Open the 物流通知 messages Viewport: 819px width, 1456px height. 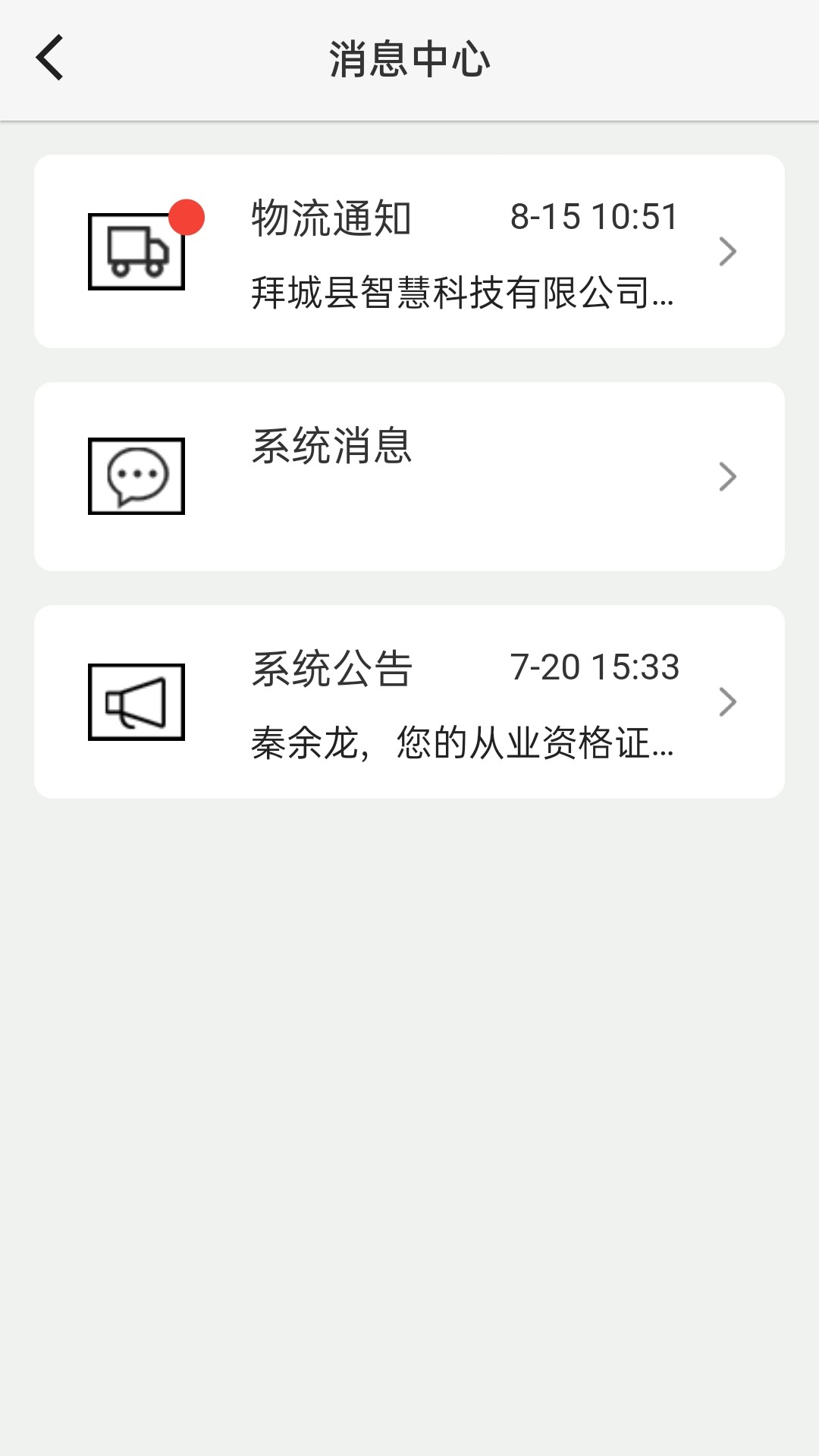pyautogui.click(x=409, y=252)
